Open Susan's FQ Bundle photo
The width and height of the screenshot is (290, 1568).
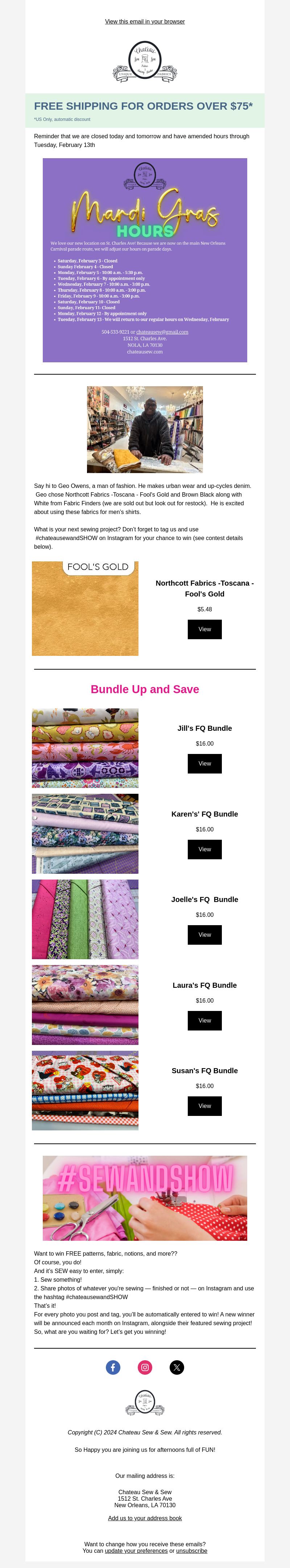pyautogui.click(x=85, y=1090)
